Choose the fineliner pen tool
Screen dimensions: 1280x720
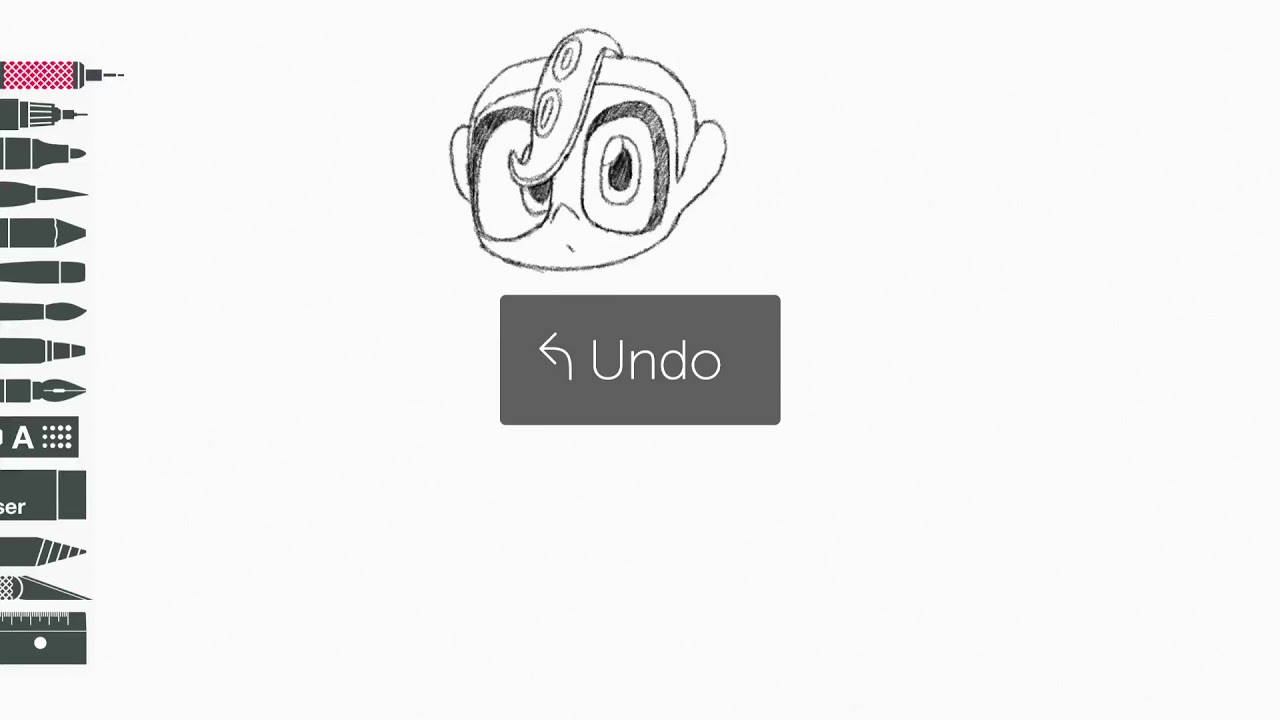pyautogui.click(x=40, y=115)
